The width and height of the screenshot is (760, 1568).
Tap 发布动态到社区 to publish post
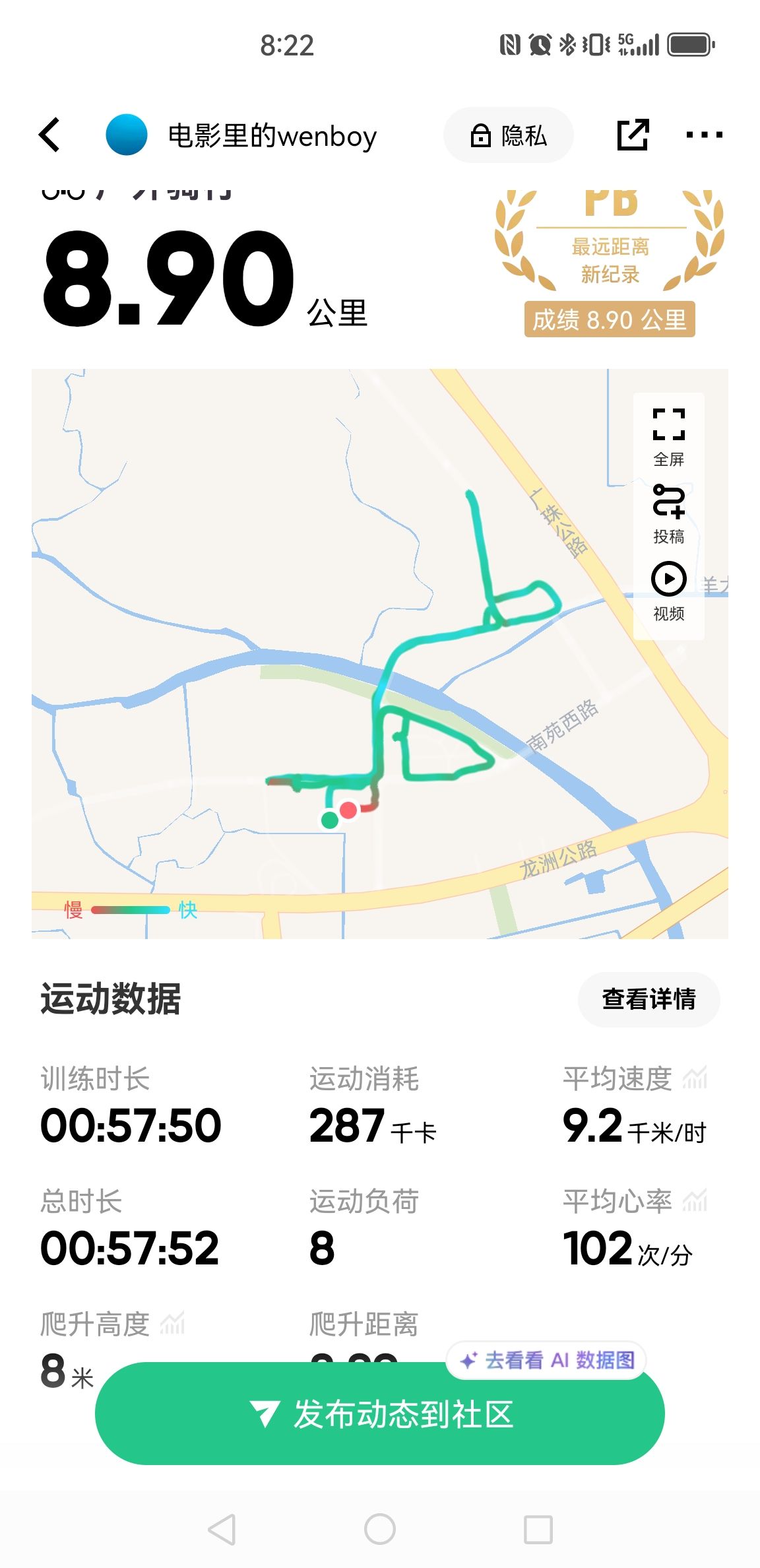[380, 1414]
